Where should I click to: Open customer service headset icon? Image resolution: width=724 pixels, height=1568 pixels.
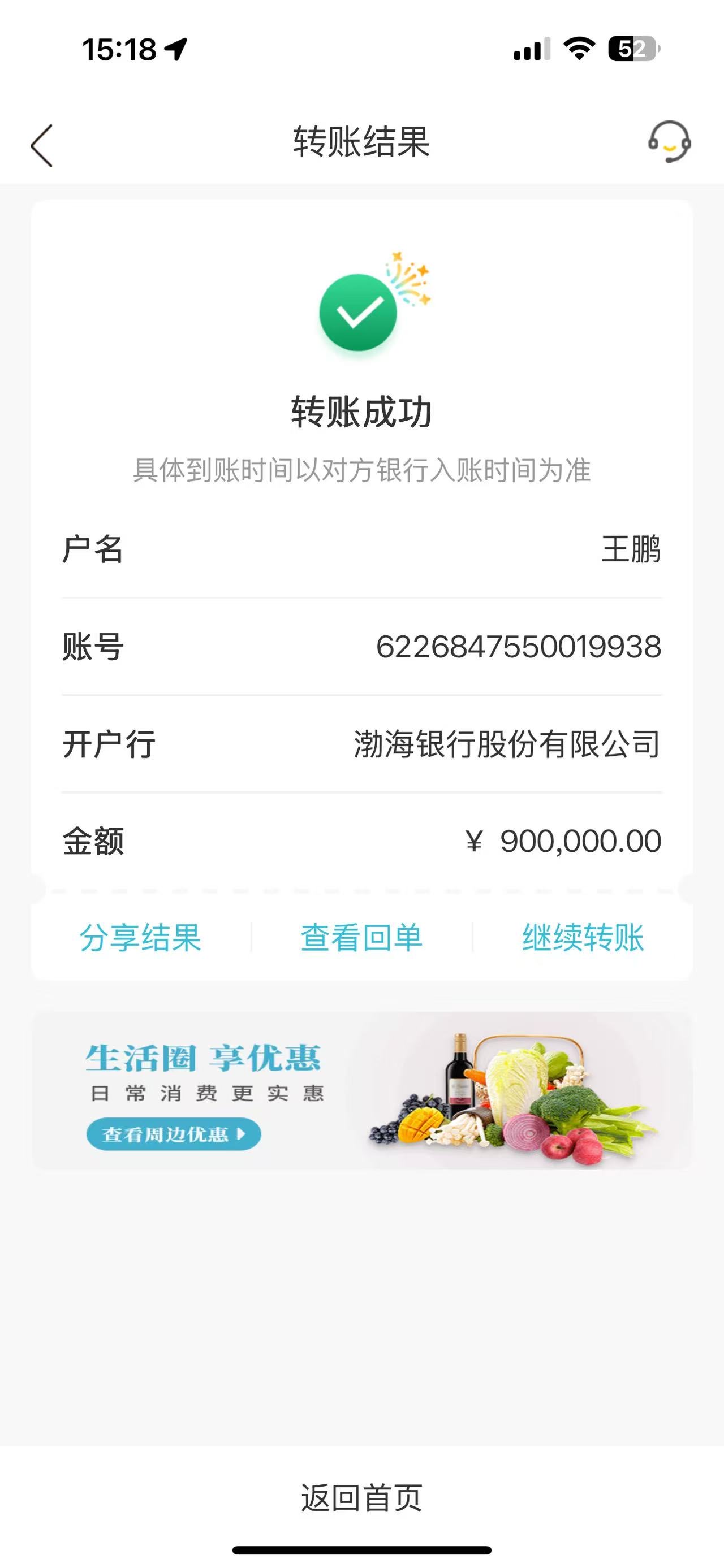pyautogui.click(x=669, y=142)
